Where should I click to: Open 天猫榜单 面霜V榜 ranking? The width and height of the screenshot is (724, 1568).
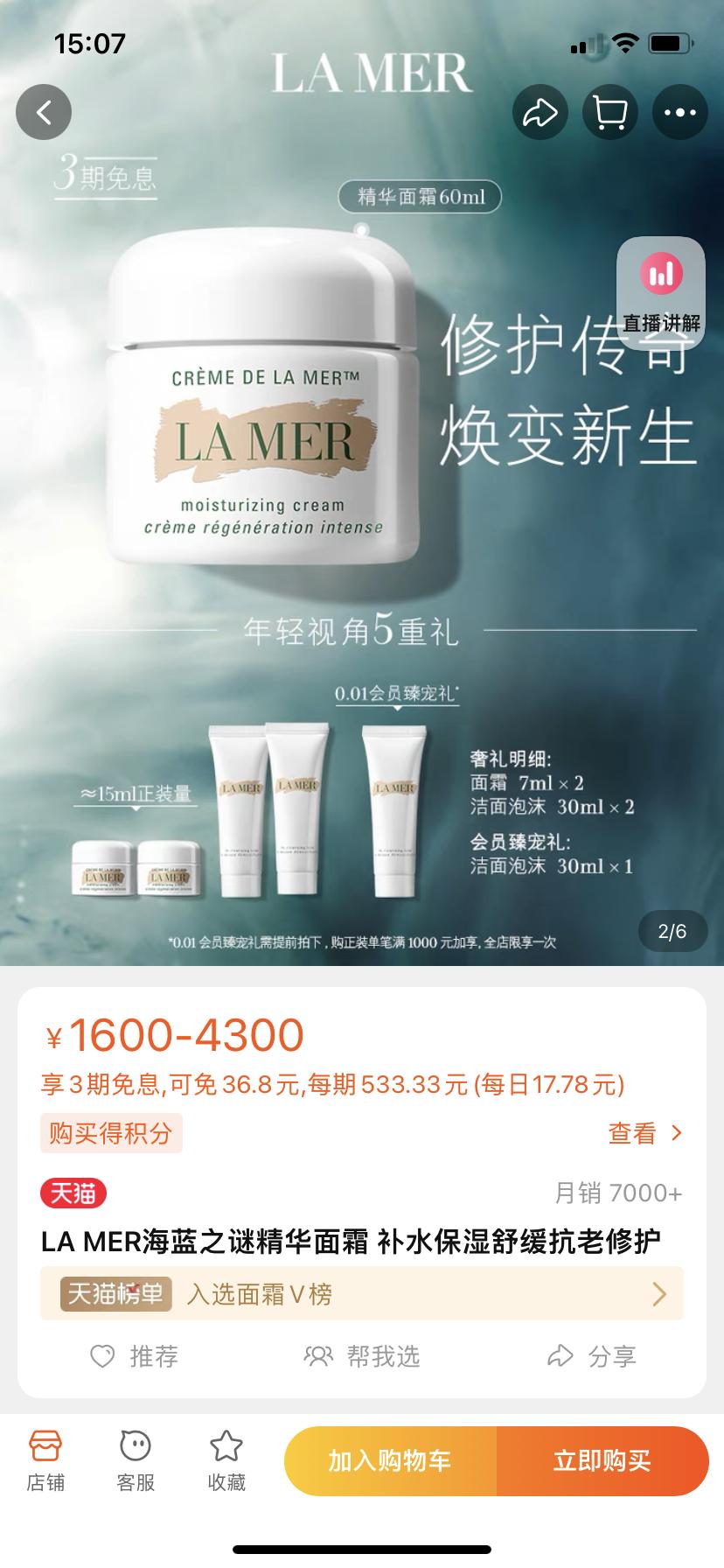[x=362, y=1293]
